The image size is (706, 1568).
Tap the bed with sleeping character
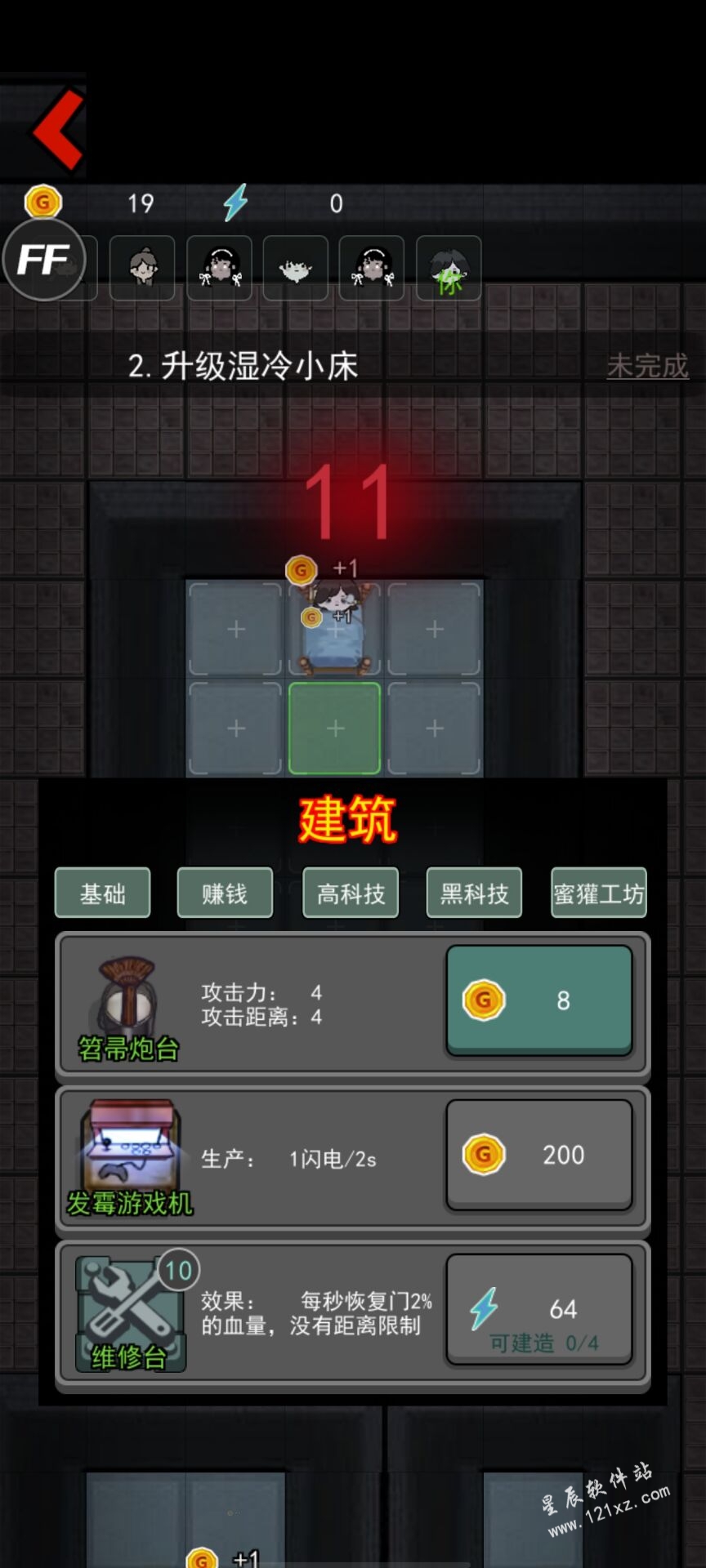coord(335,629)
